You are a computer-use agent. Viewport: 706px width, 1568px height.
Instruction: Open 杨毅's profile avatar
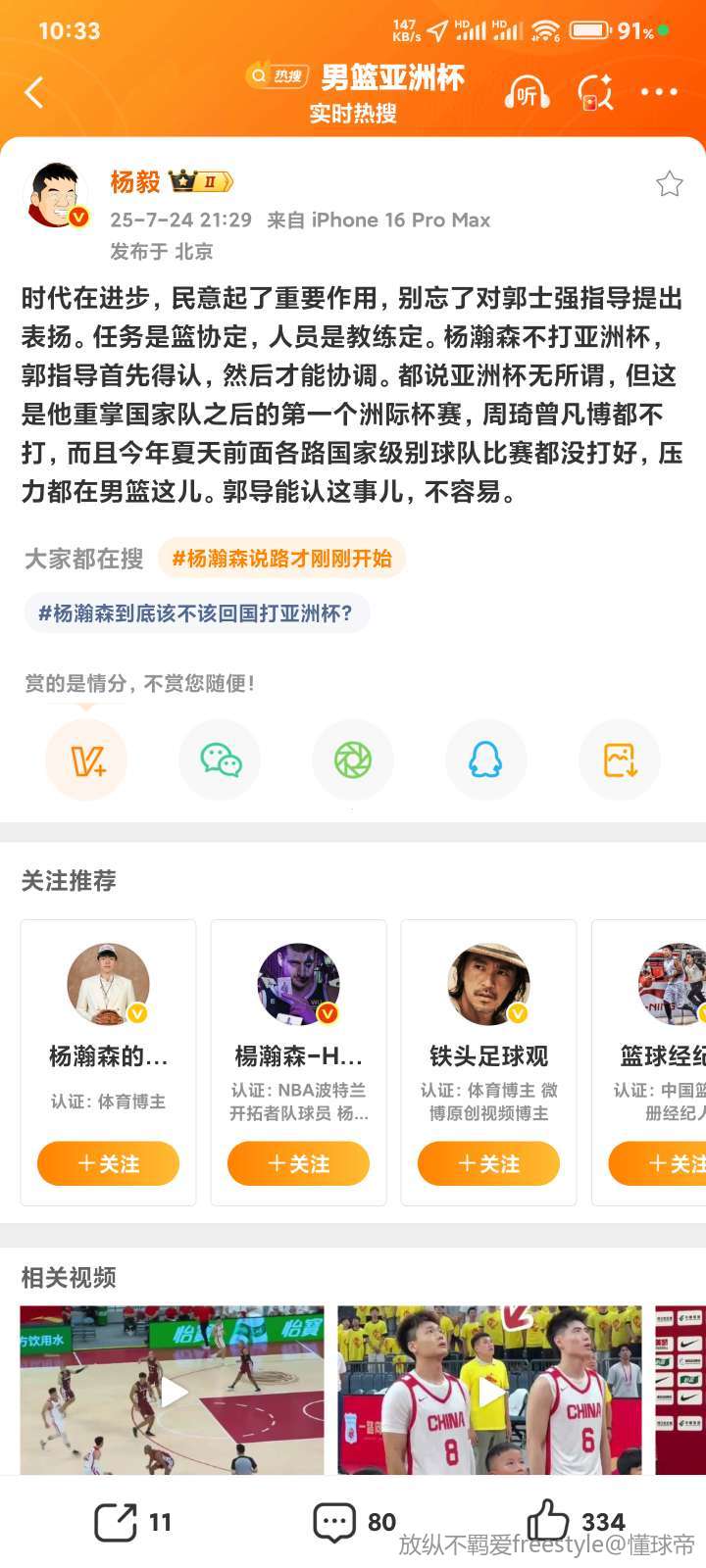56,196
